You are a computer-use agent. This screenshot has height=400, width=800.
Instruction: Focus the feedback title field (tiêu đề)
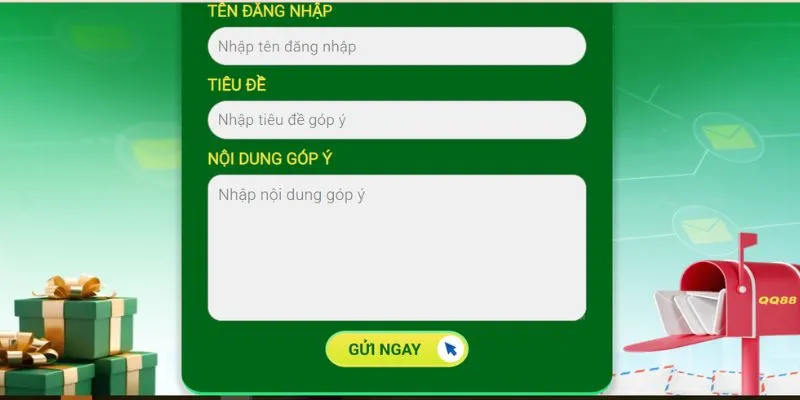click(x=396, y=120)
